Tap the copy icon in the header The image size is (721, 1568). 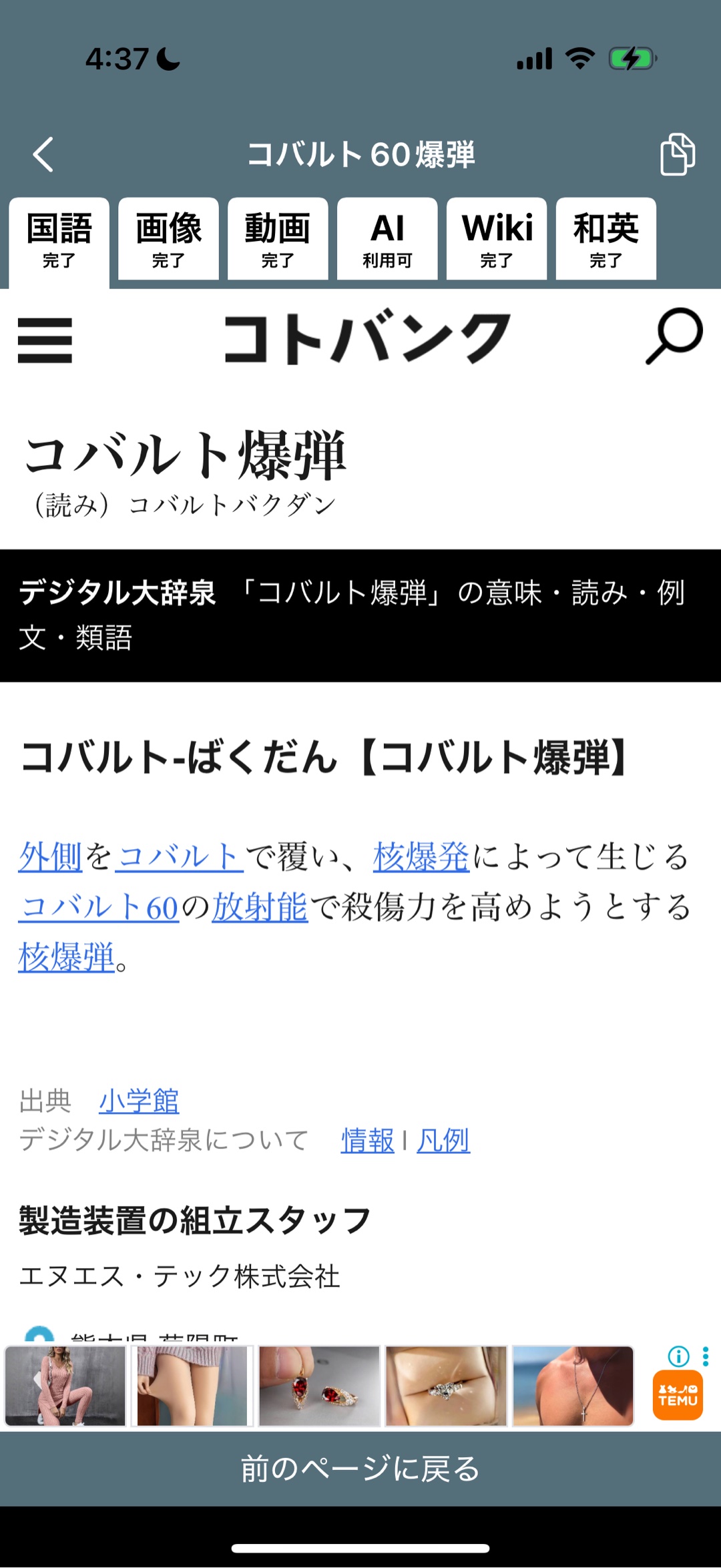[x=677, y=154]
